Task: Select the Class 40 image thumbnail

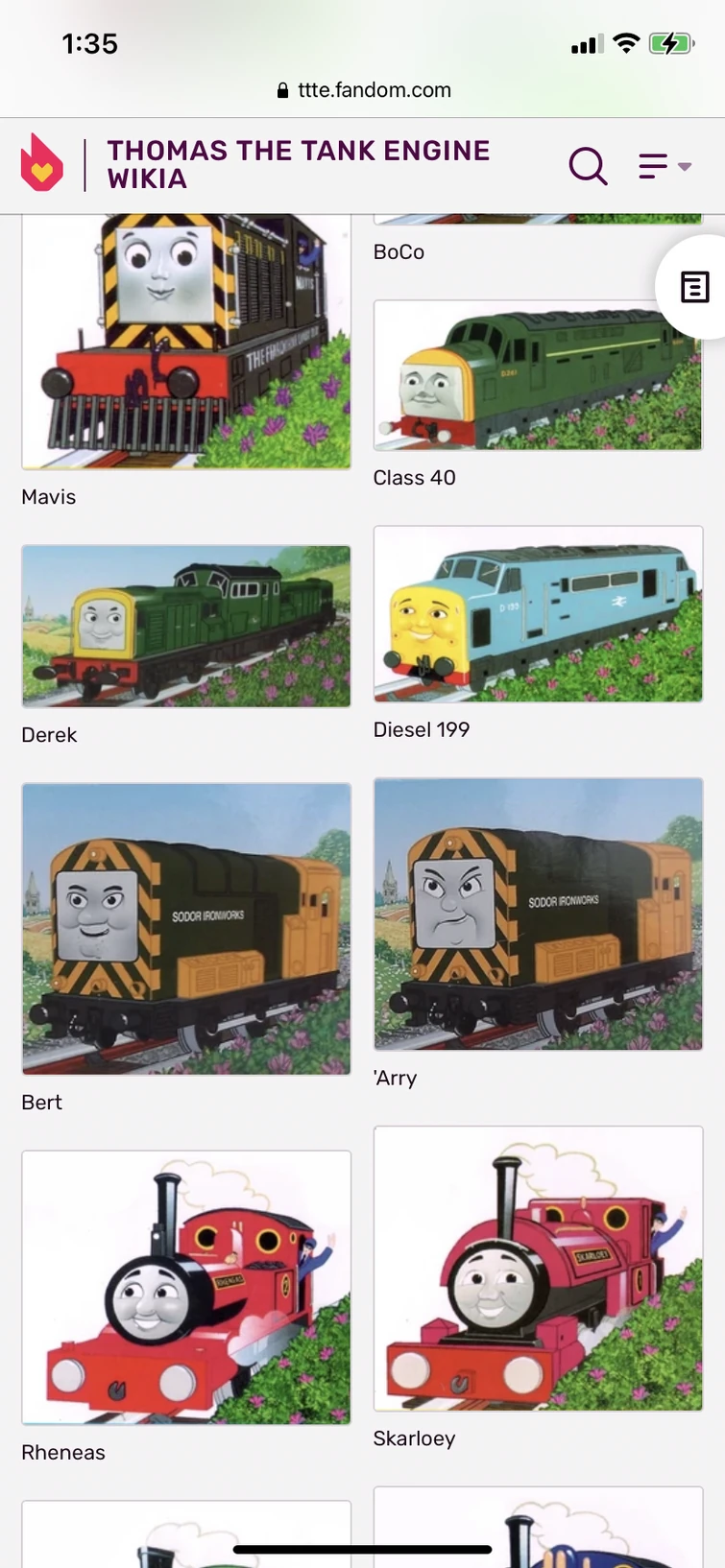Action: pos(537,375)
